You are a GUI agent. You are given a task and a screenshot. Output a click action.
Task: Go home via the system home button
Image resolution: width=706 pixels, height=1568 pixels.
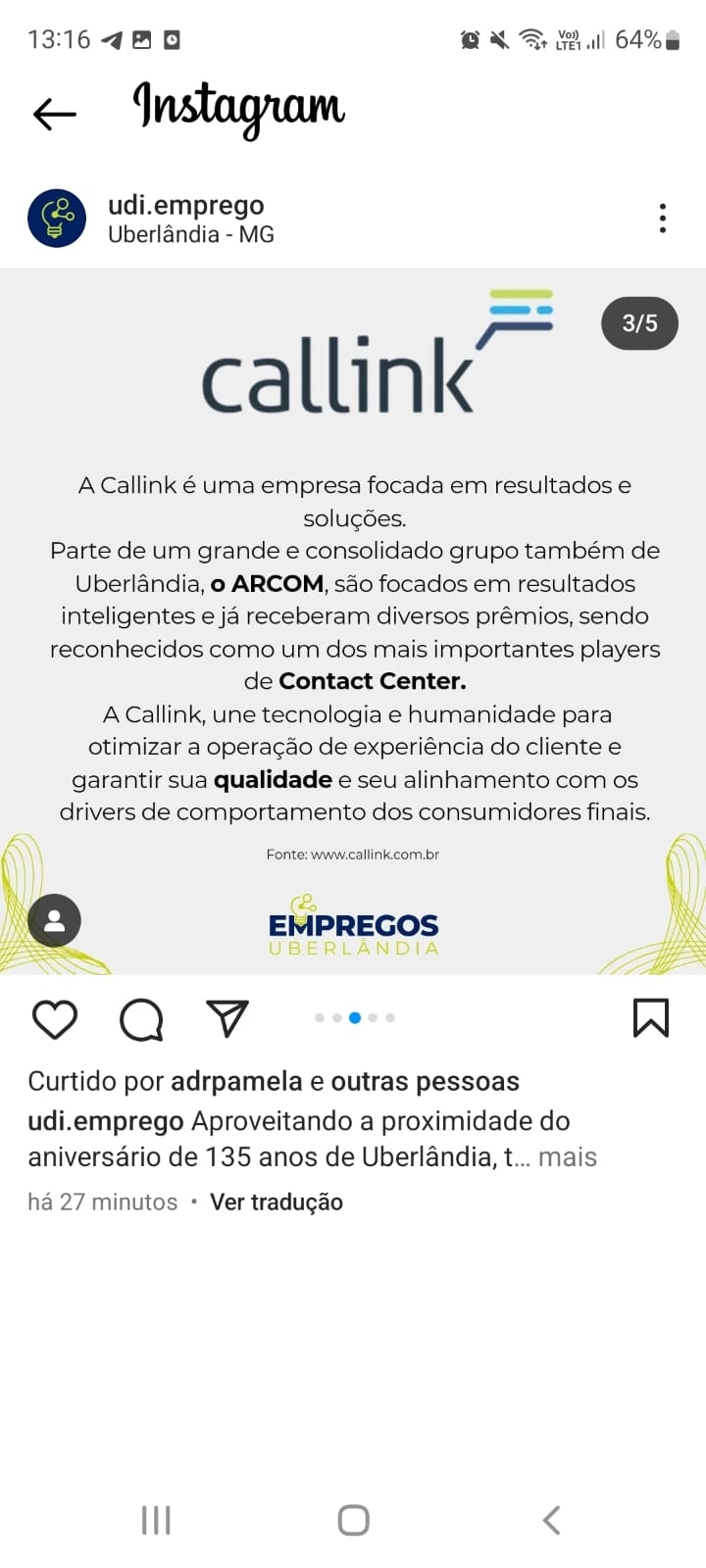point(353,1520)
